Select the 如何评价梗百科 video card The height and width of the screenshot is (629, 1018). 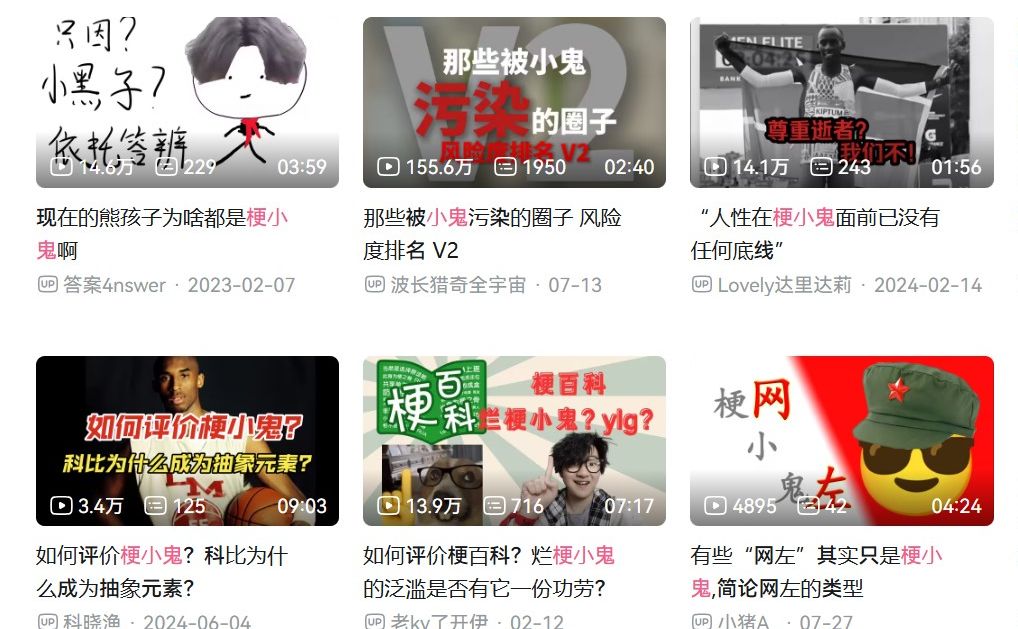coord(514,440)
